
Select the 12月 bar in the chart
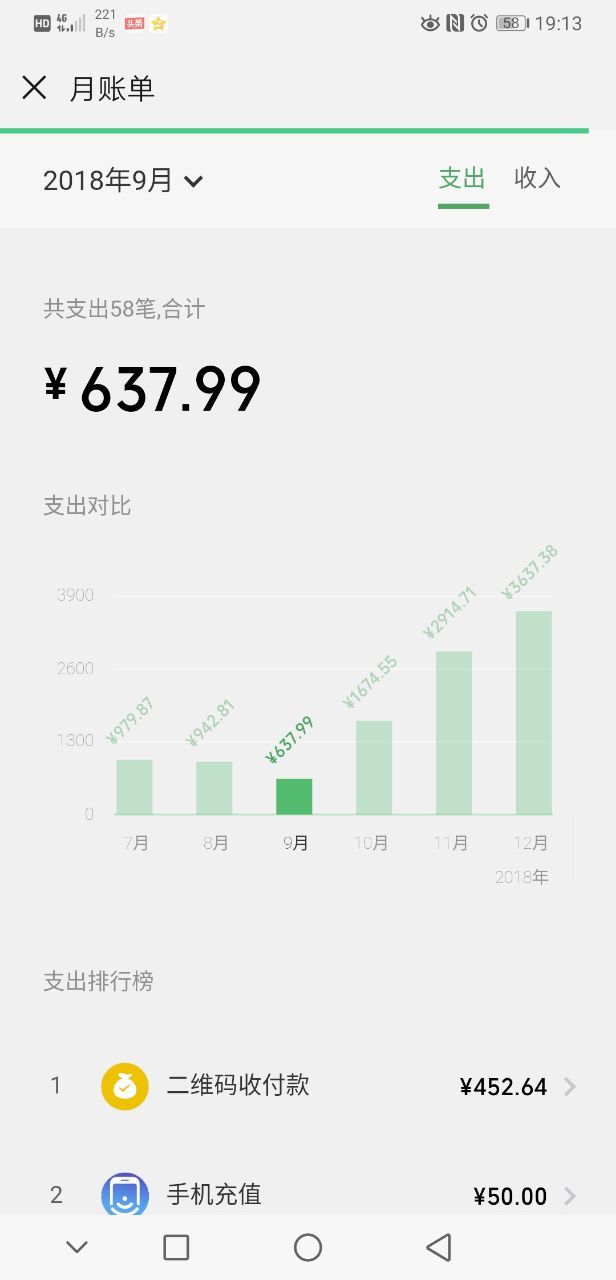click(x=533, y=712)
